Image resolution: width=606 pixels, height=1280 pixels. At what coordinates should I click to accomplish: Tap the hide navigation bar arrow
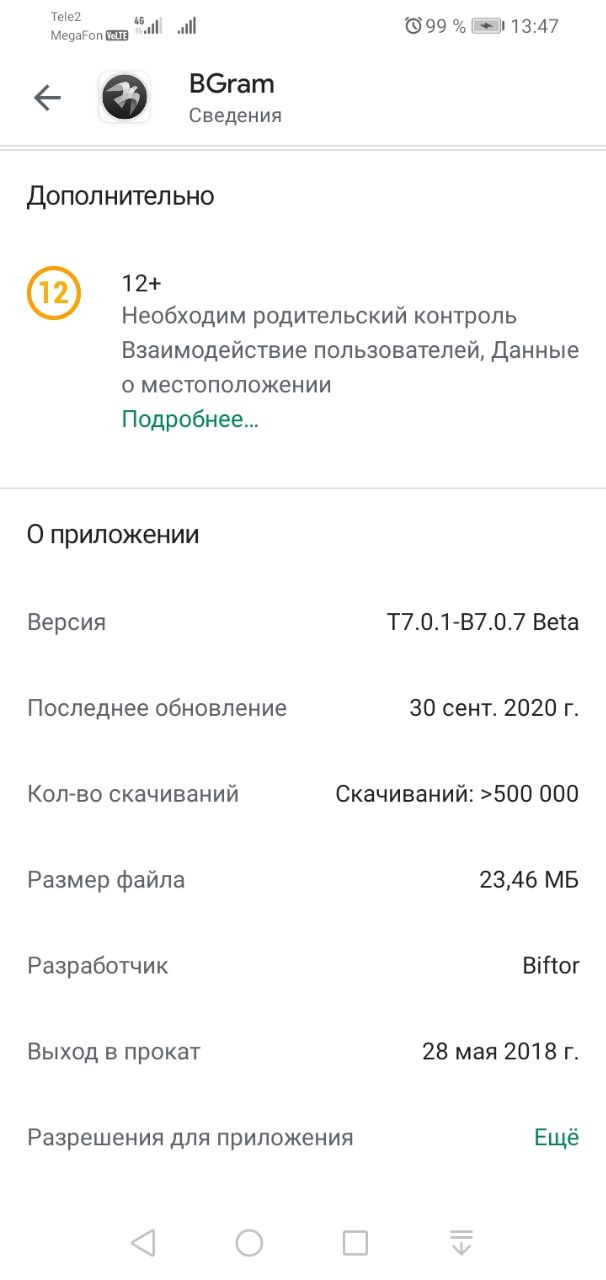461,1243
